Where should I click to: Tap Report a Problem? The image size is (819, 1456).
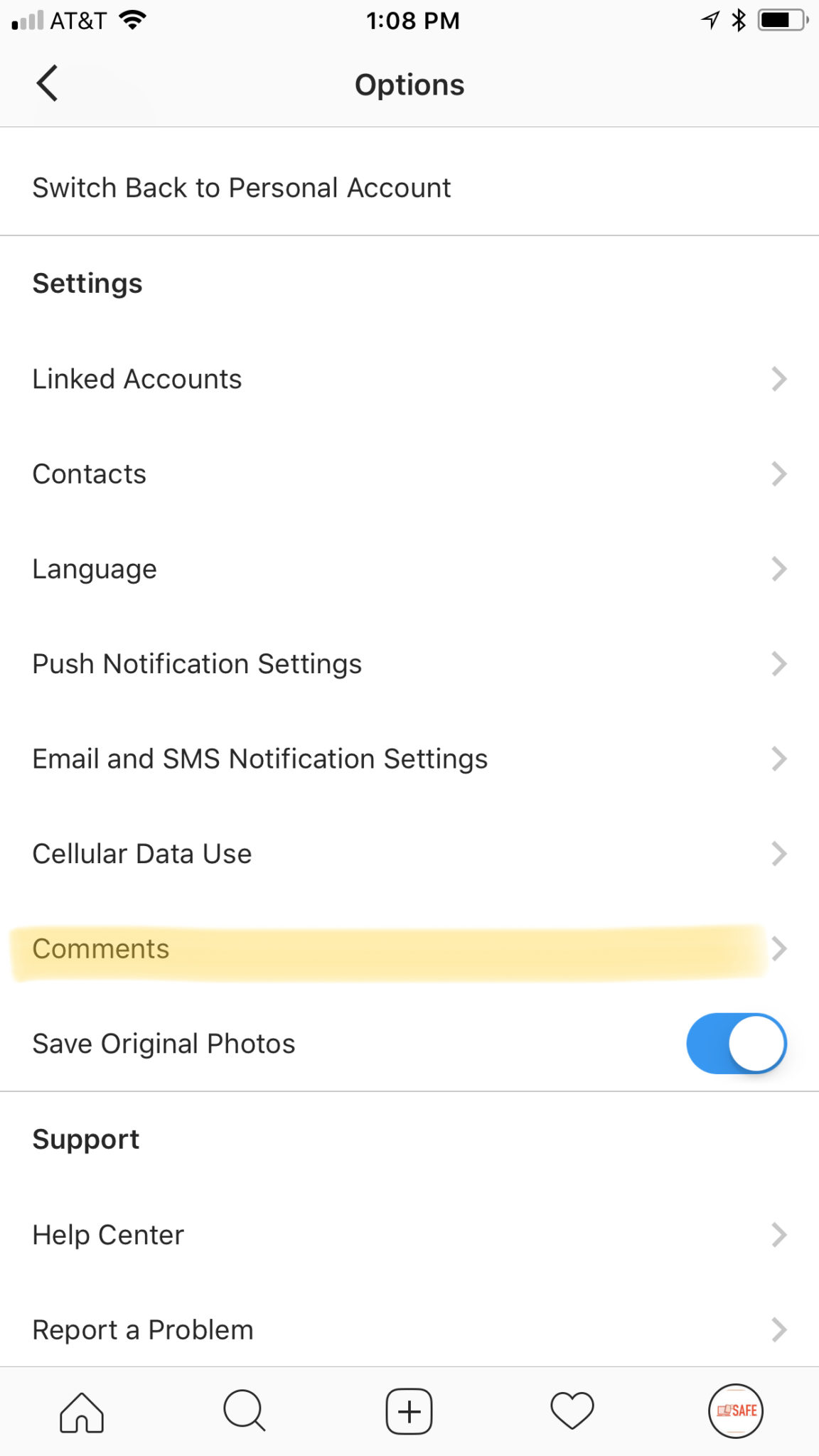[409, 1329]
